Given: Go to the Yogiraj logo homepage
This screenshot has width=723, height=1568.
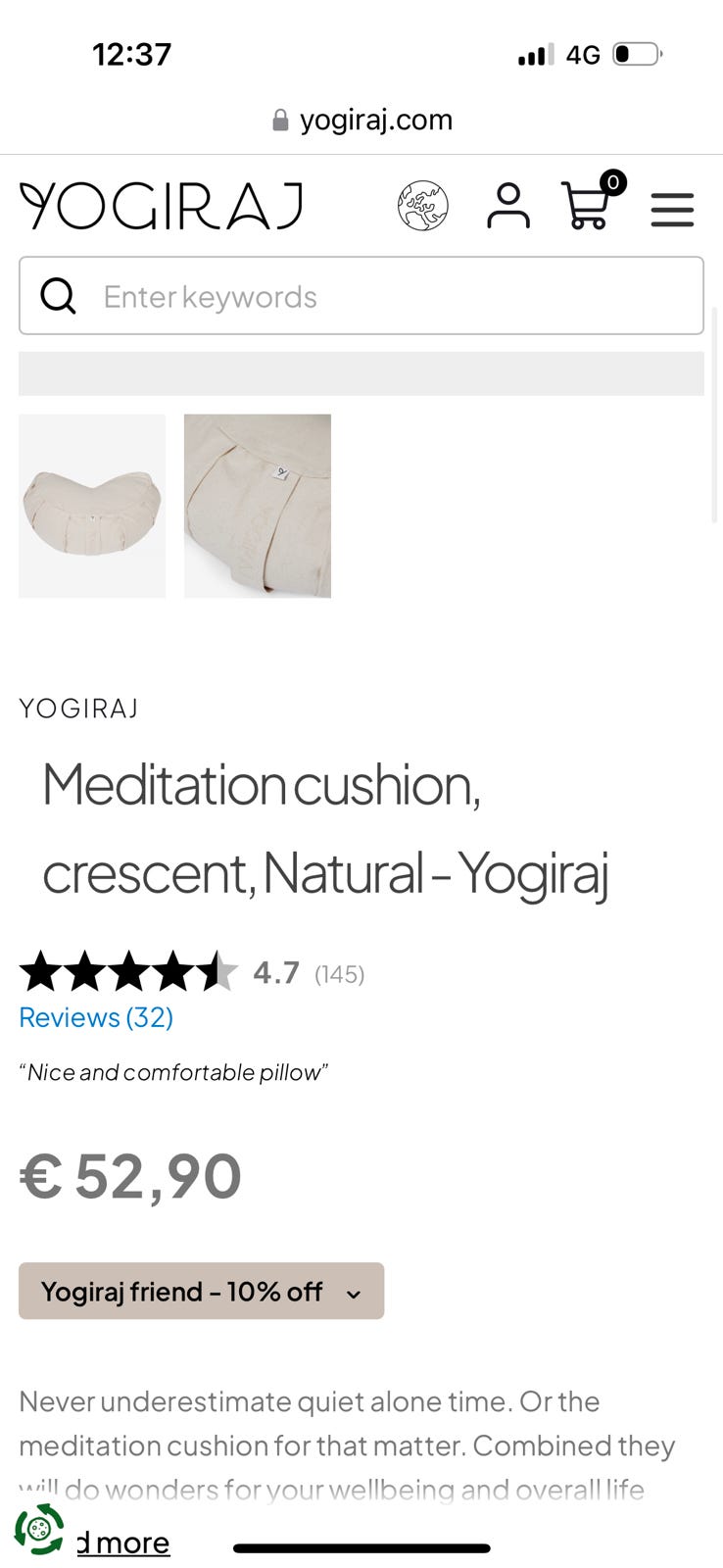Looking at the screenshot, I should point(162,206).
